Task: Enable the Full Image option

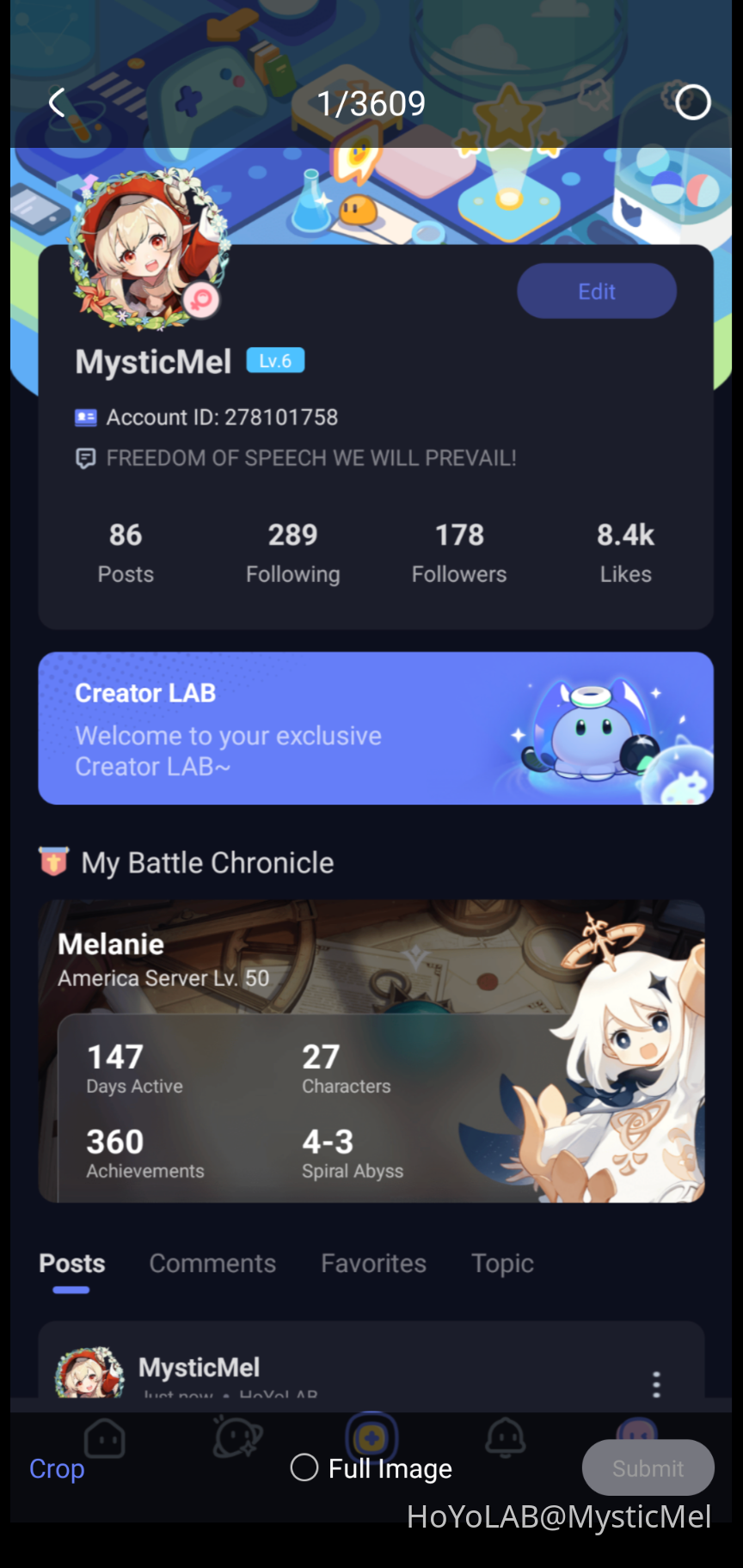Action: click(x=304, y=1467)
